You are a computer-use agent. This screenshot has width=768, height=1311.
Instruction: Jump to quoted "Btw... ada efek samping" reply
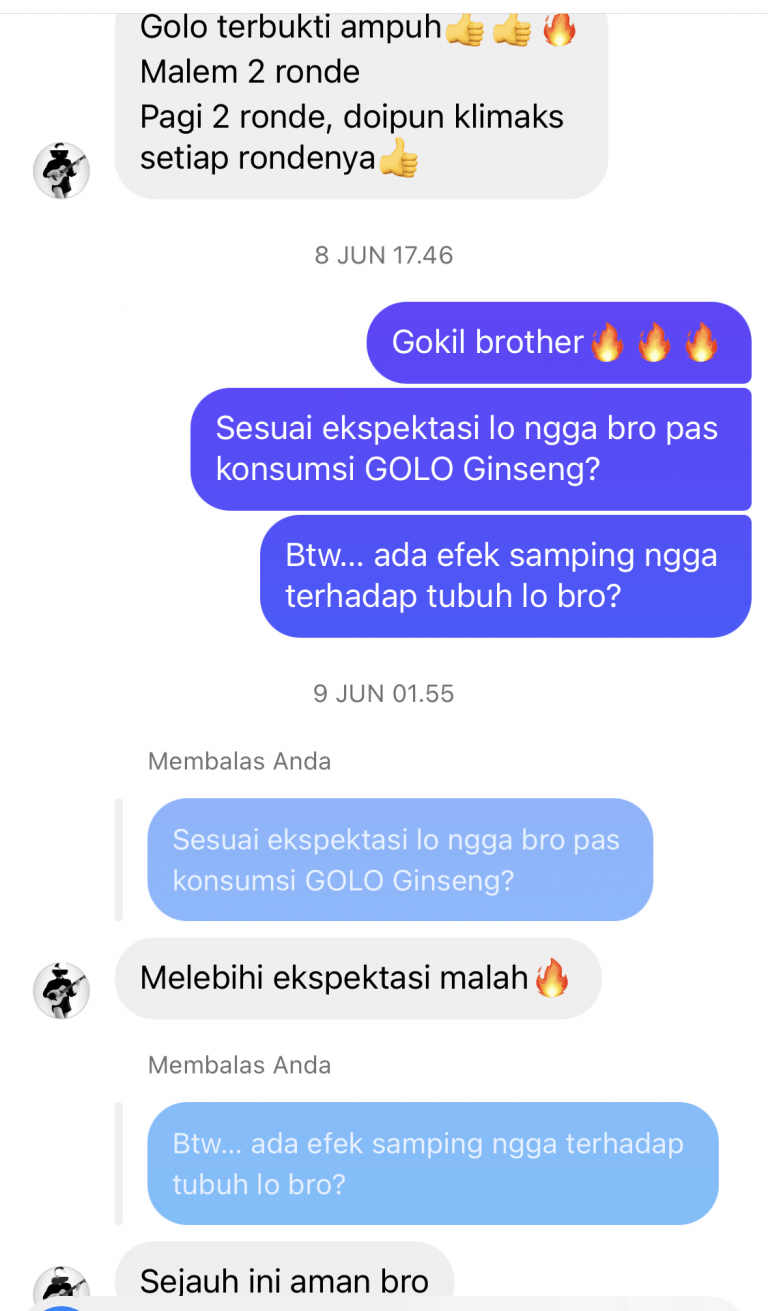[x=432, y=1163]
